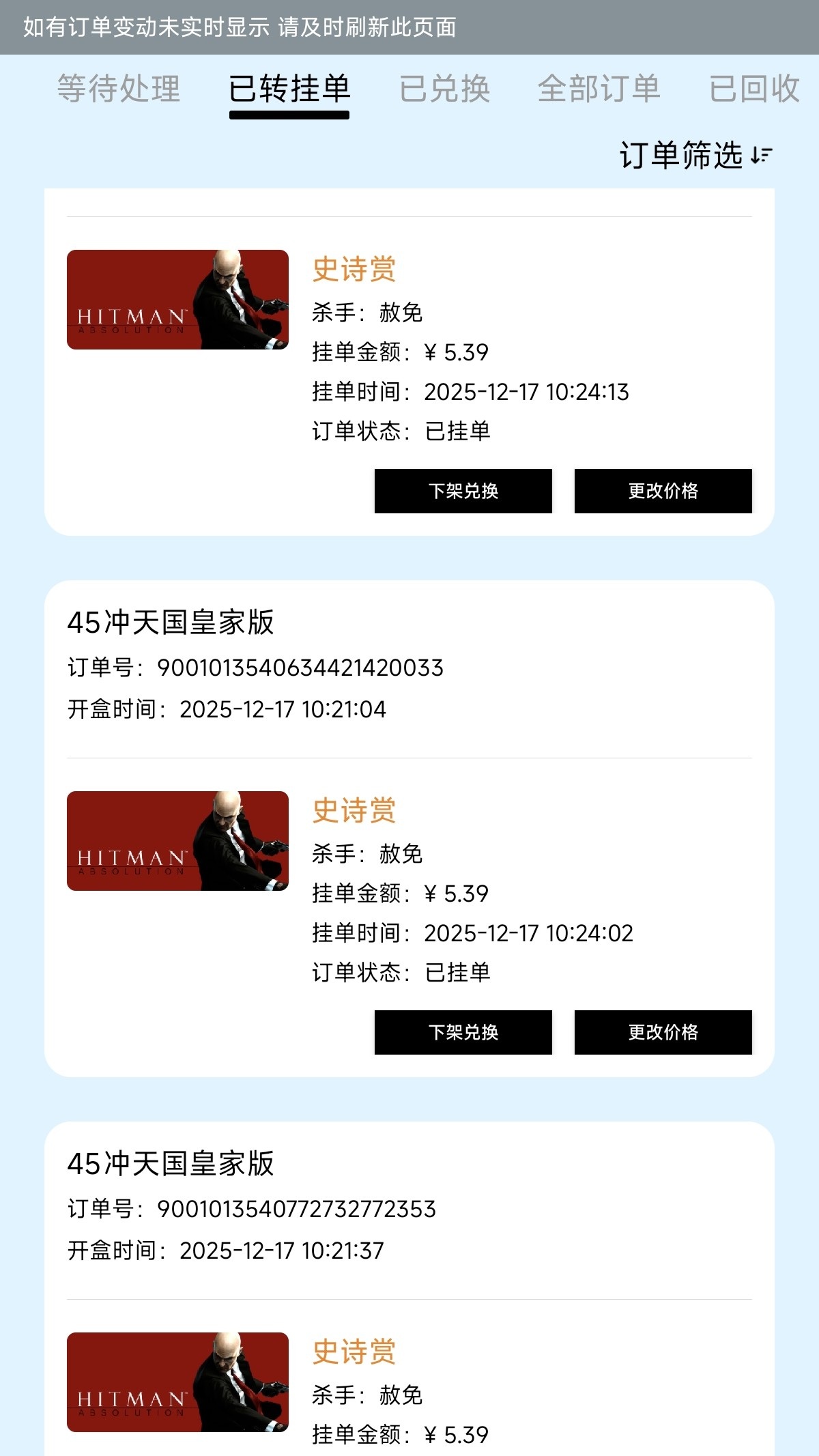Tap 下架兑换 for the 10:24:13 listing

(x=463, y=491)
